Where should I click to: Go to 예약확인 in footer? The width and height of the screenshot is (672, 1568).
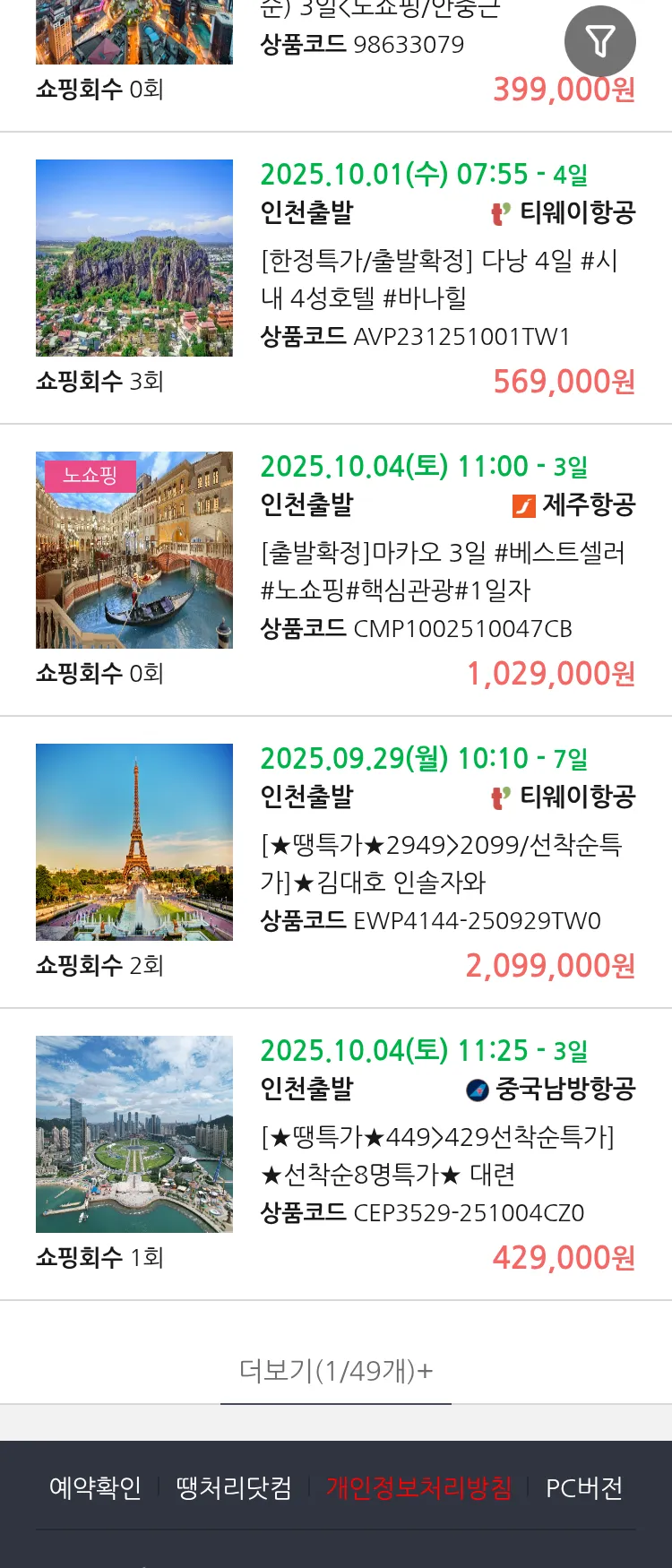pos(95,1488)
